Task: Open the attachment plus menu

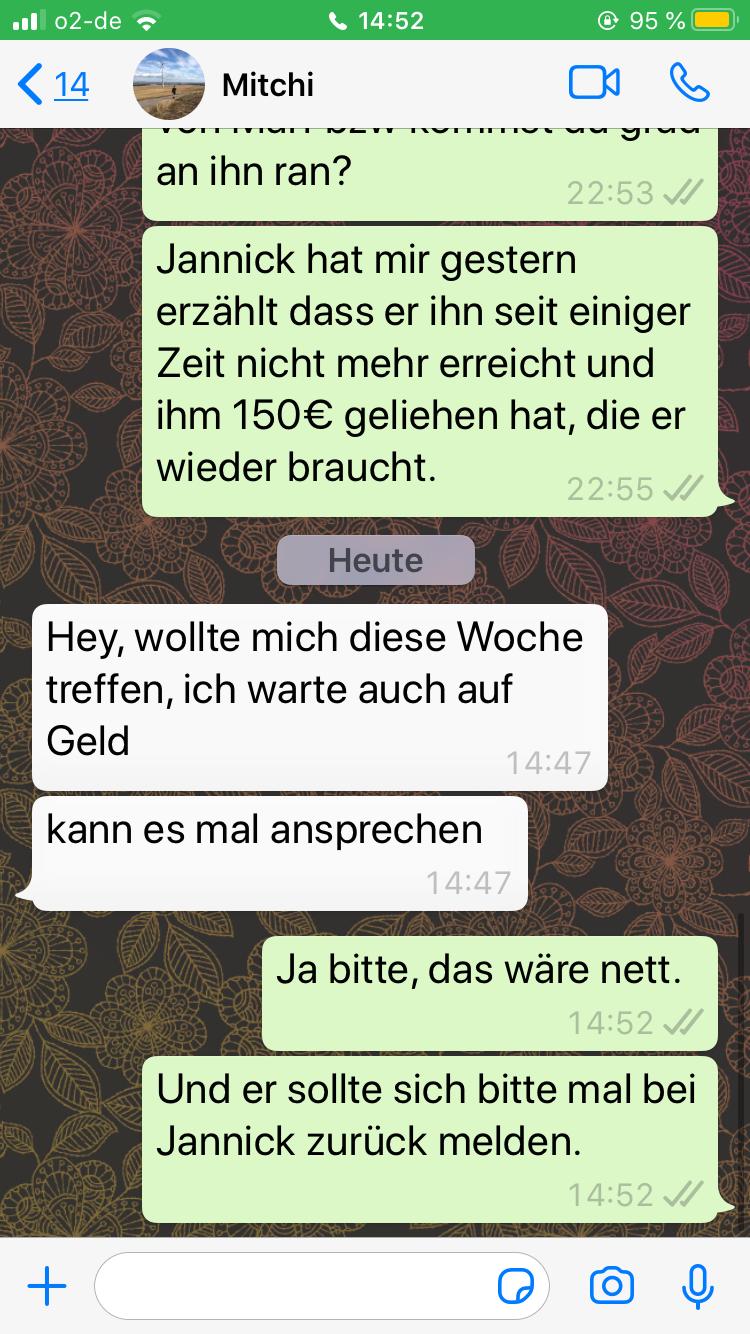Action: click(46, 1286)
